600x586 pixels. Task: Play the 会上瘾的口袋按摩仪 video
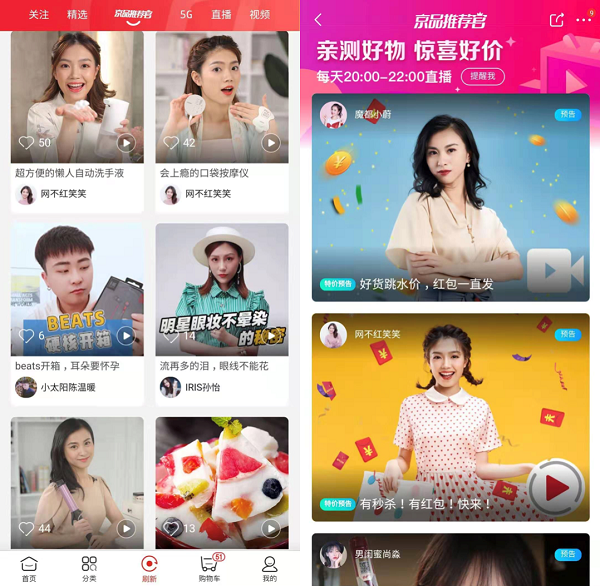coord(271,143)
